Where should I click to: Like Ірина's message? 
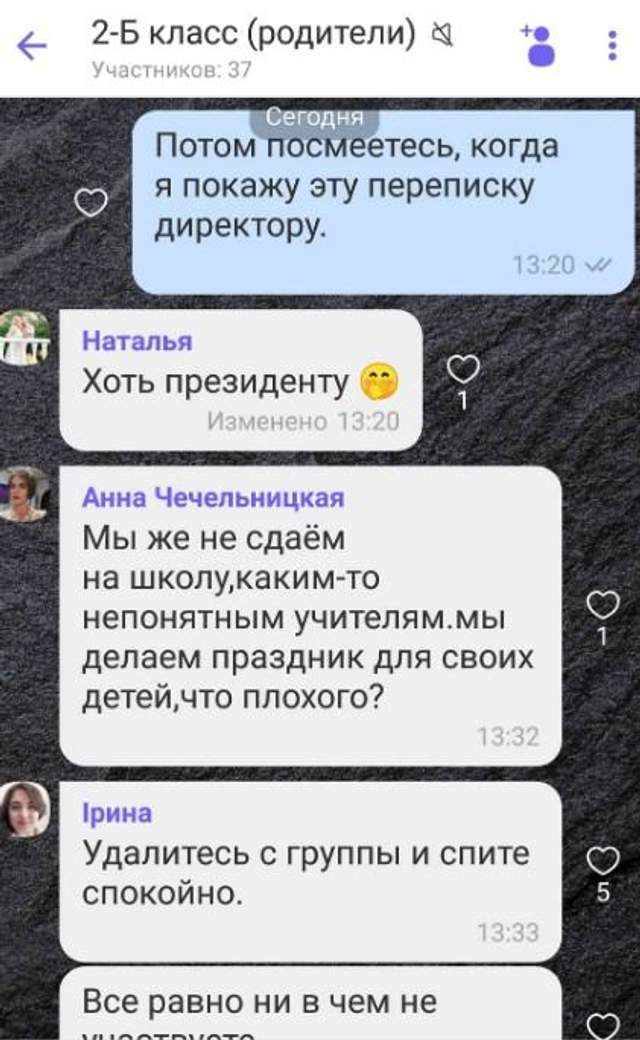[x=601, y=861]
